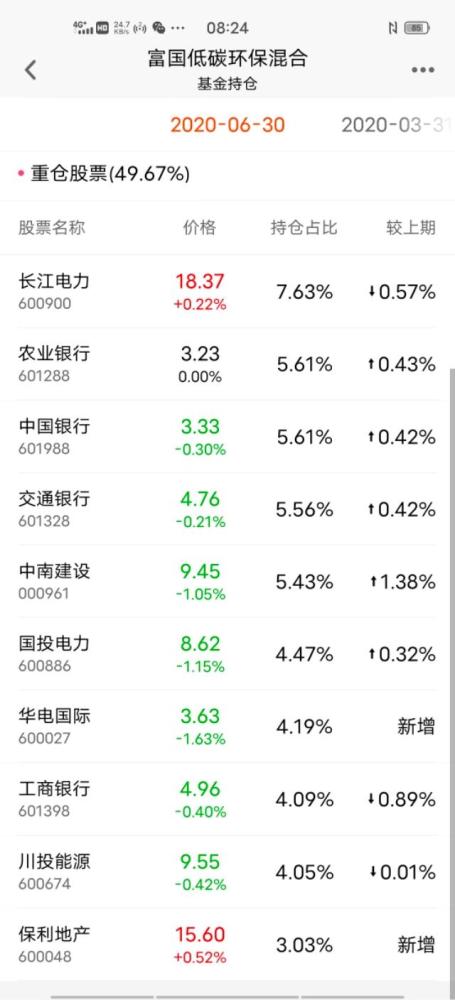Screen dimensions: 455x1000
Task: Open the 交通银行 stock row
Action: coord(227,509)
